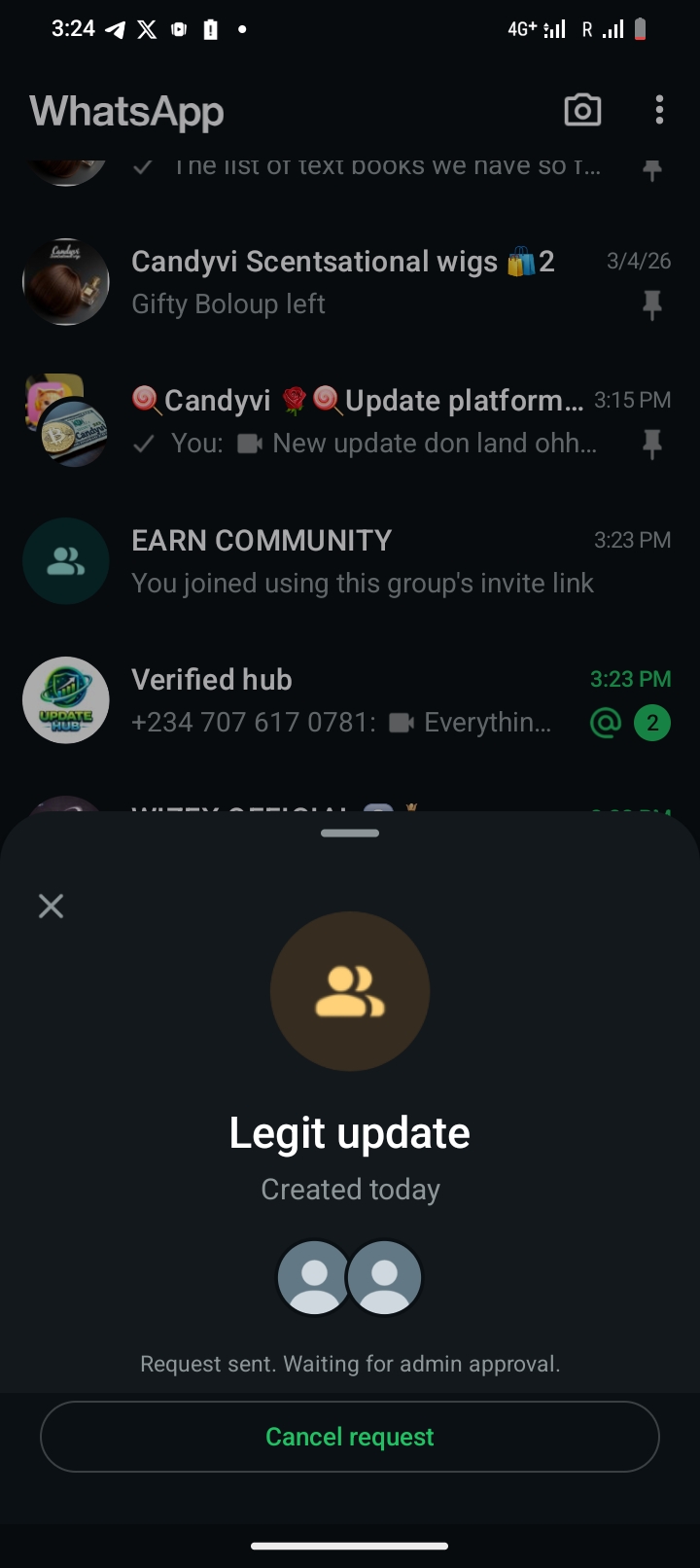Close the Legit update sheet
Viewport: 700px width, 1568px height.
click(x=51, y=907)
